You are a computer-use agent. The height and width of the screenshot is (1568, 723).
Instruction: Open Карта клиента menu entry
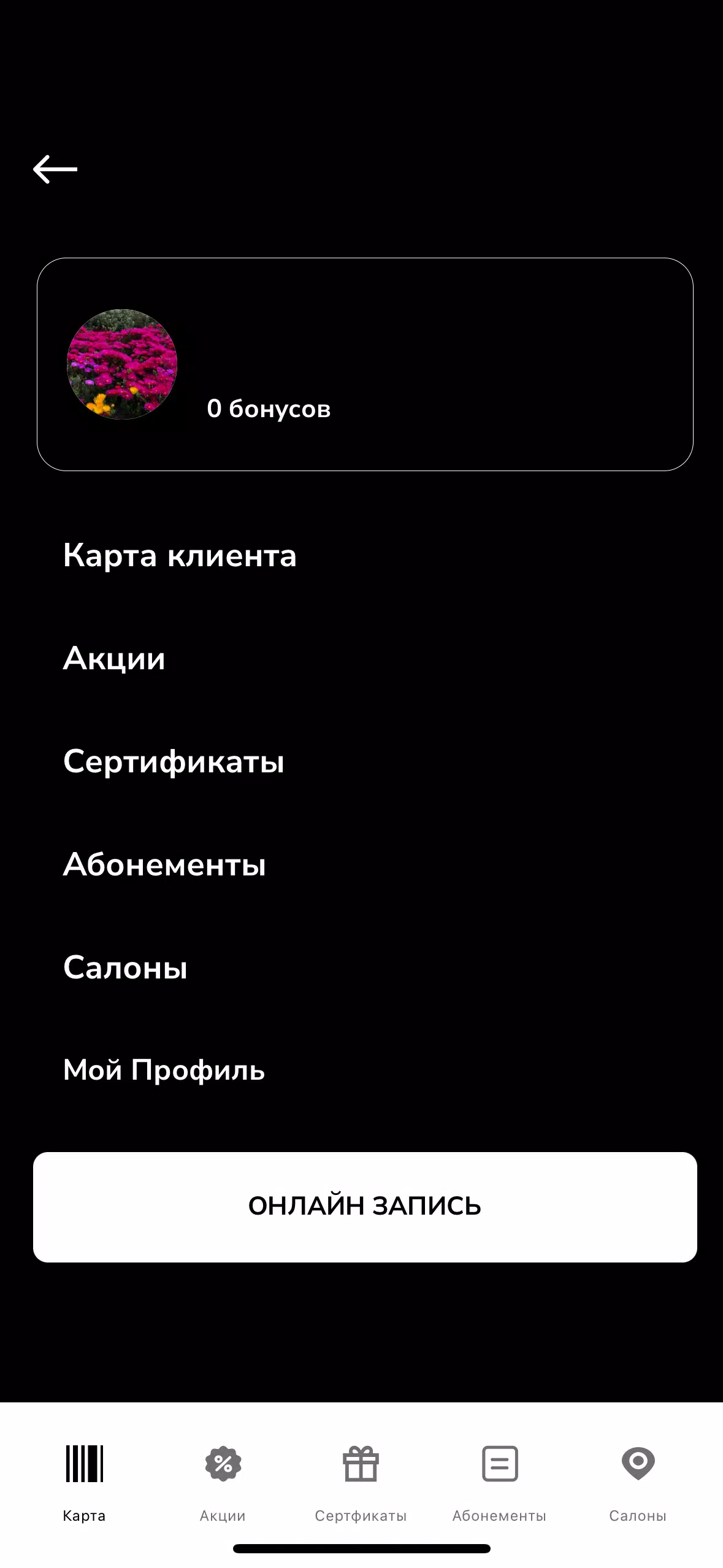pos(180,556)
